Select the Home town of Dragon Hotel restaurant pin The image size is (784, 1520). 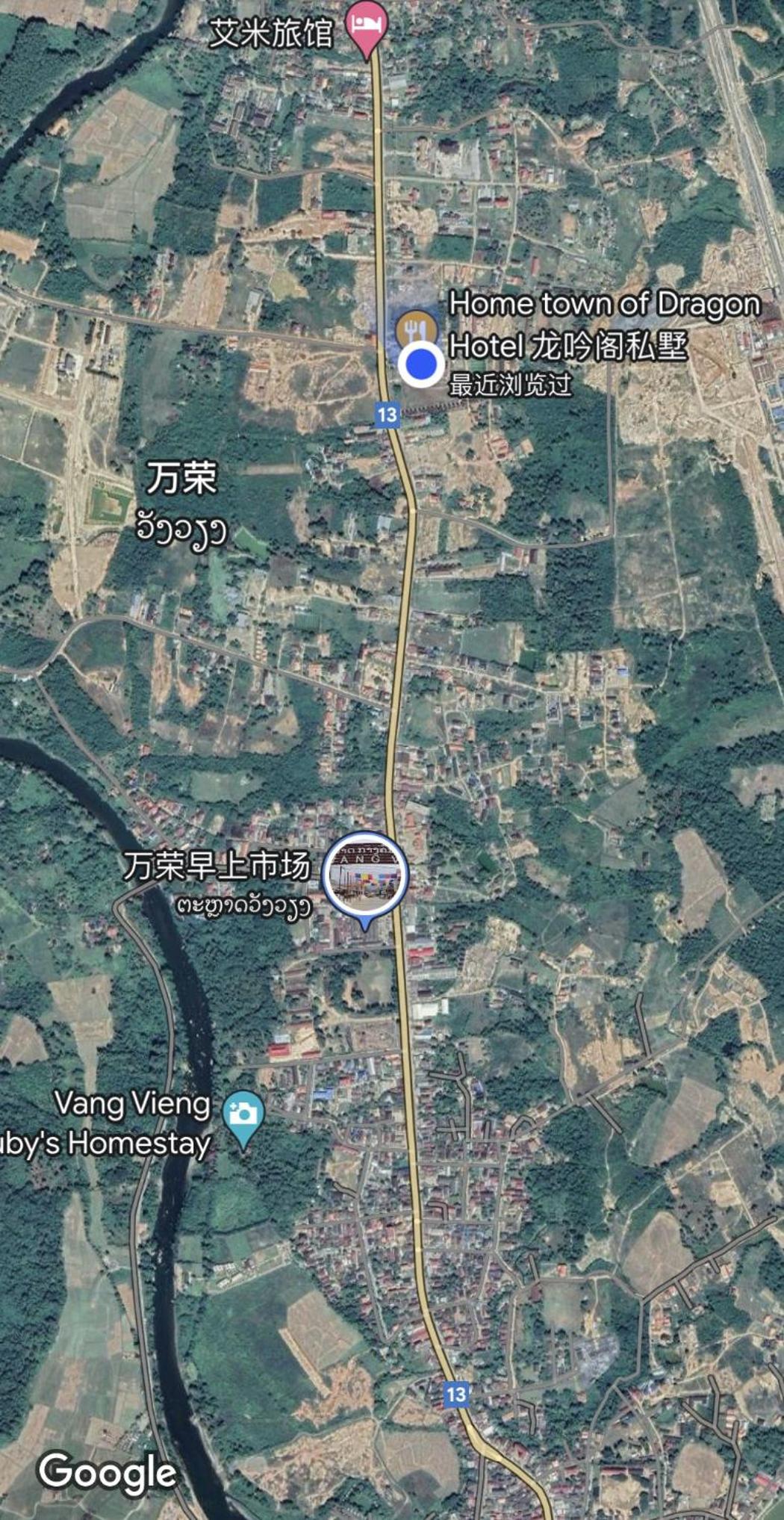(415, 329)
